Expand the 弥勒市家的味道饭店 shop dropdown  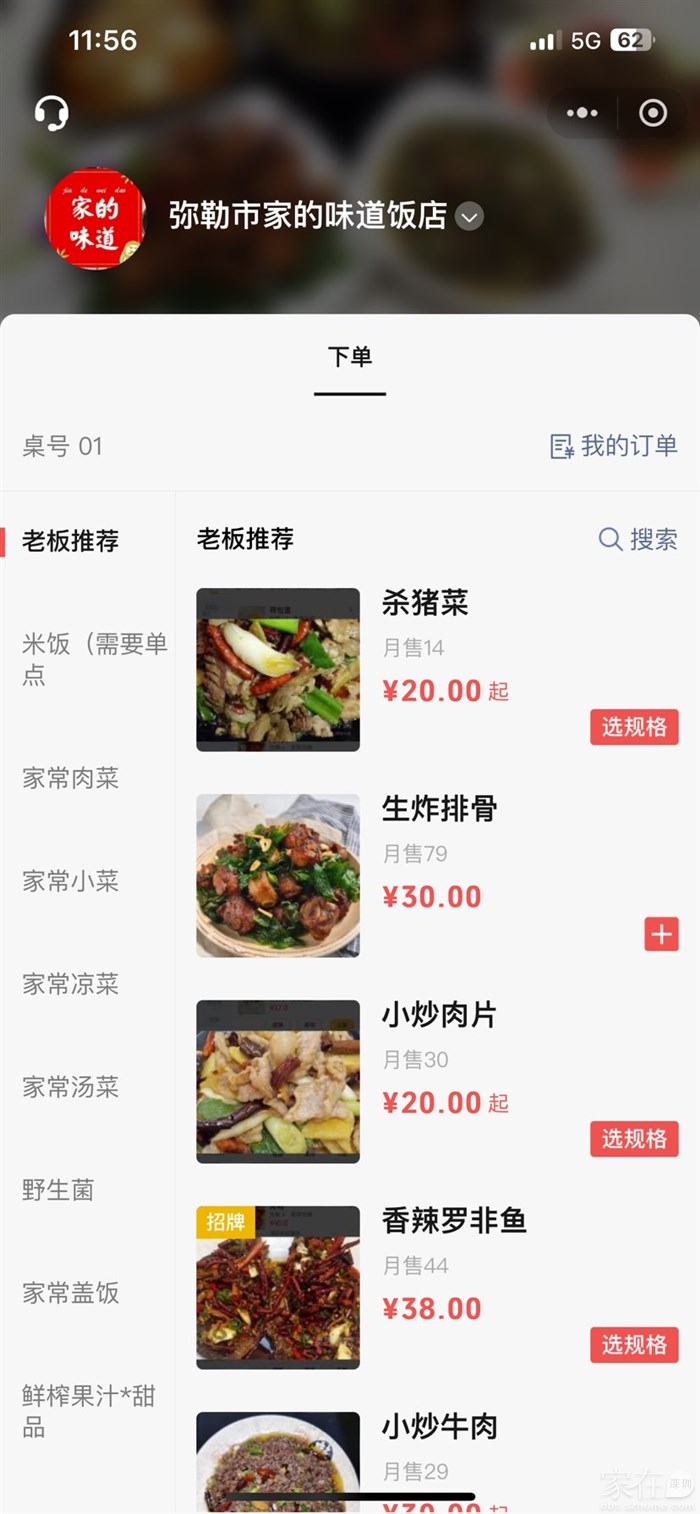coord(470,216)
